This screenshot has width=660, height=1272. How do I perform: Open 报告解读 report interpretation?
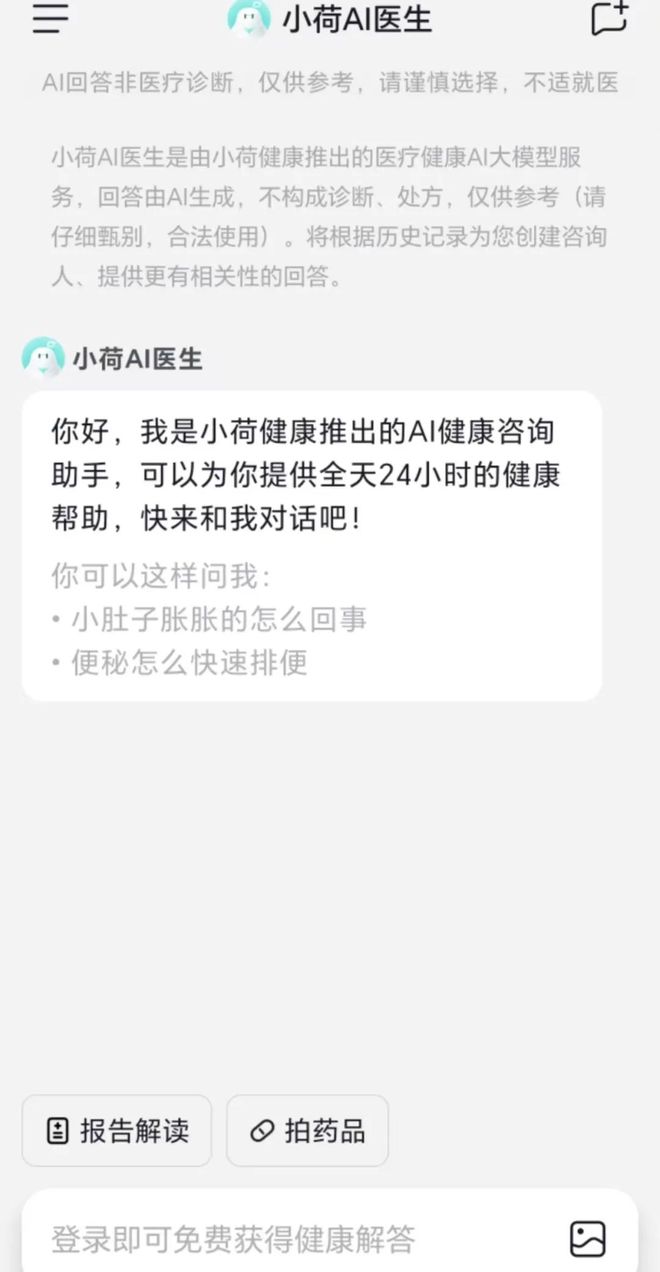[x=117, y=1131]
